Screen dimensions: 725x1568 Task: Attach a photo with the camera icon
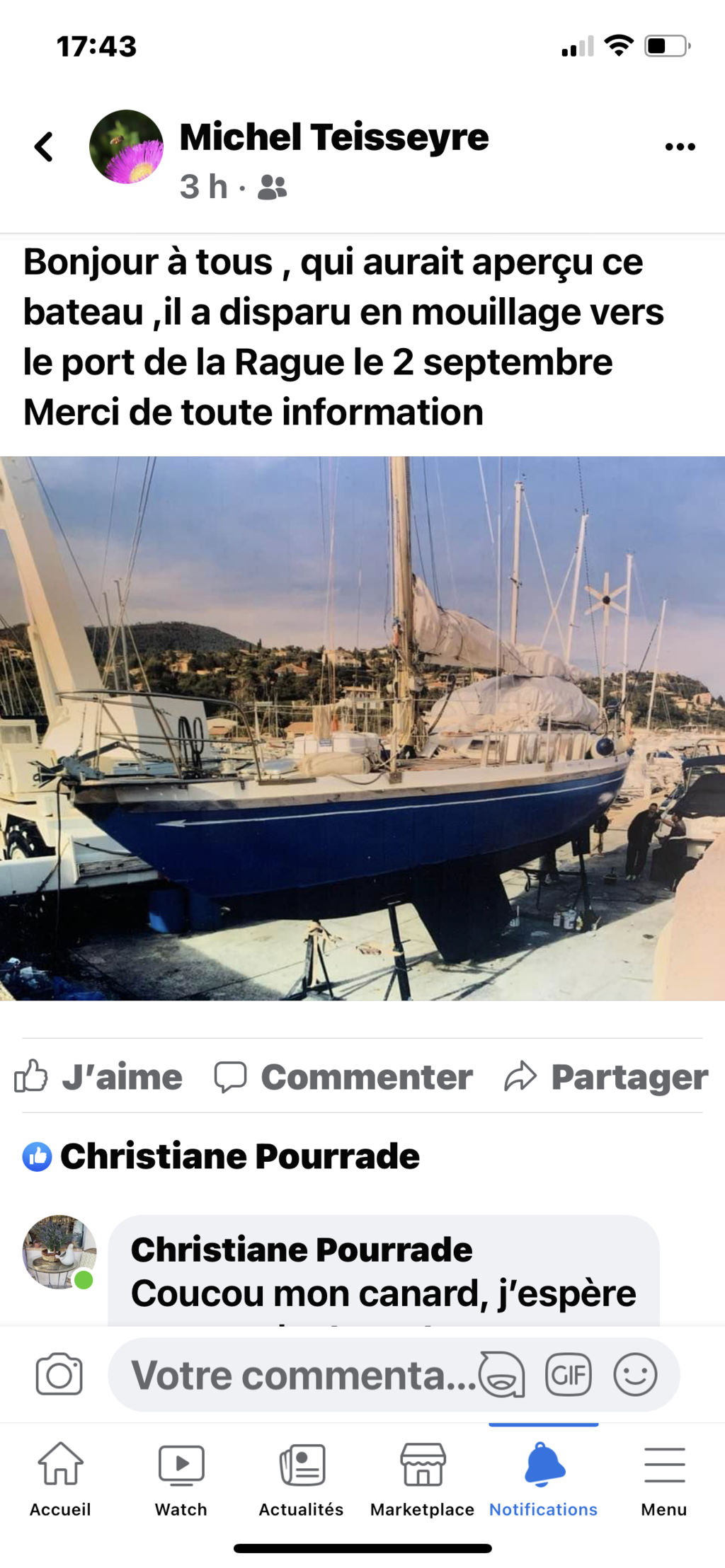pyautogui.click(x=59, y=1374)
